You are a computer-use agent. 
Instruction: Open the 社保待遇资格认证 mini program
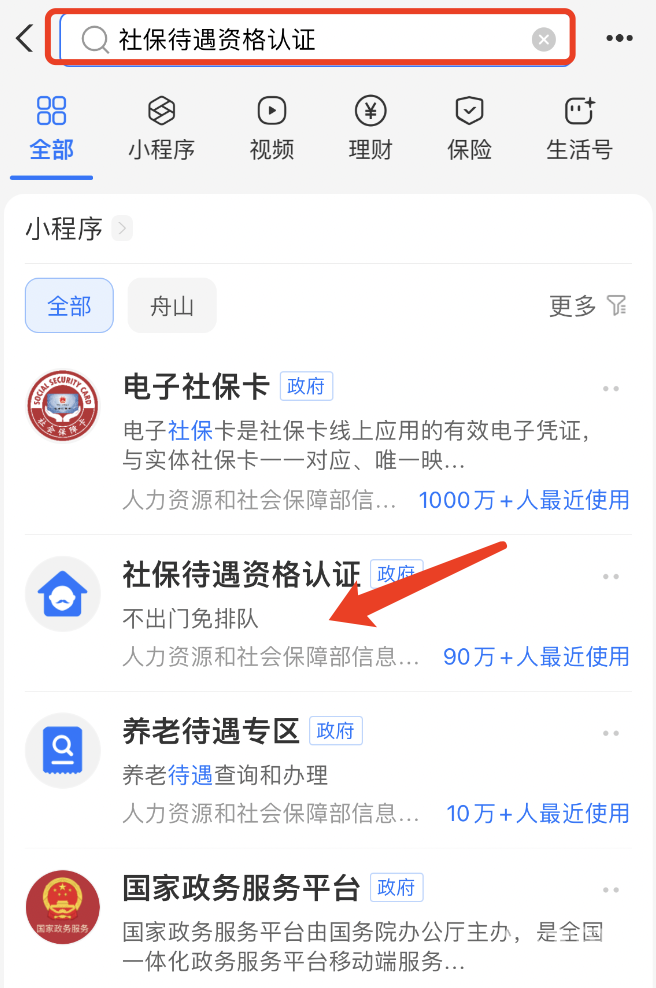click(x=240, y=575)
